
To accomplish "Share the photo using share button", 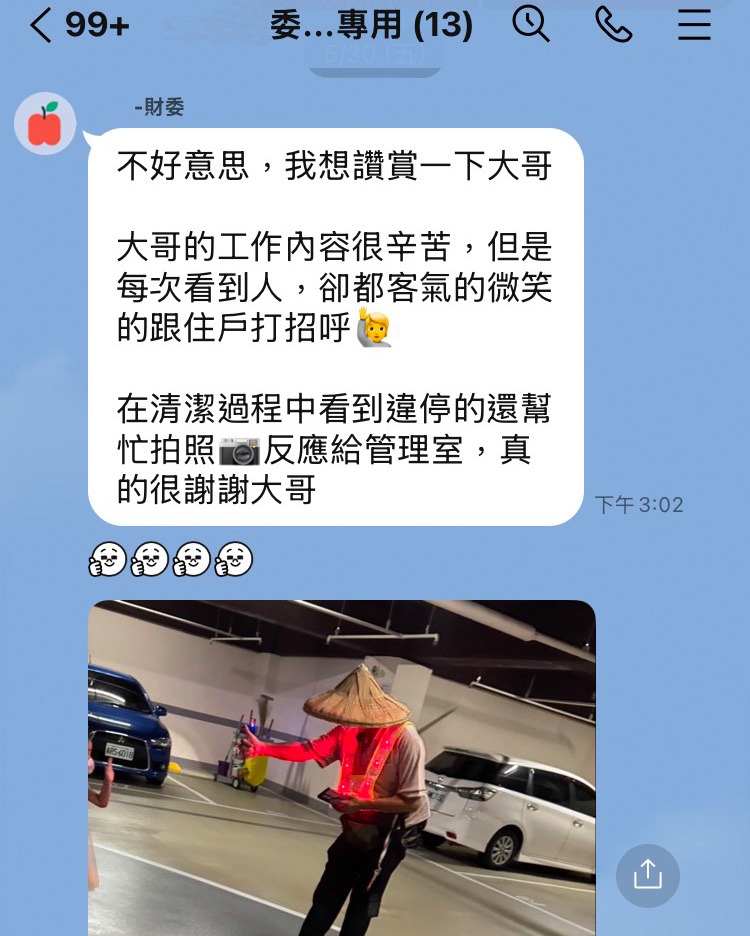I will (x=647, y=875).
